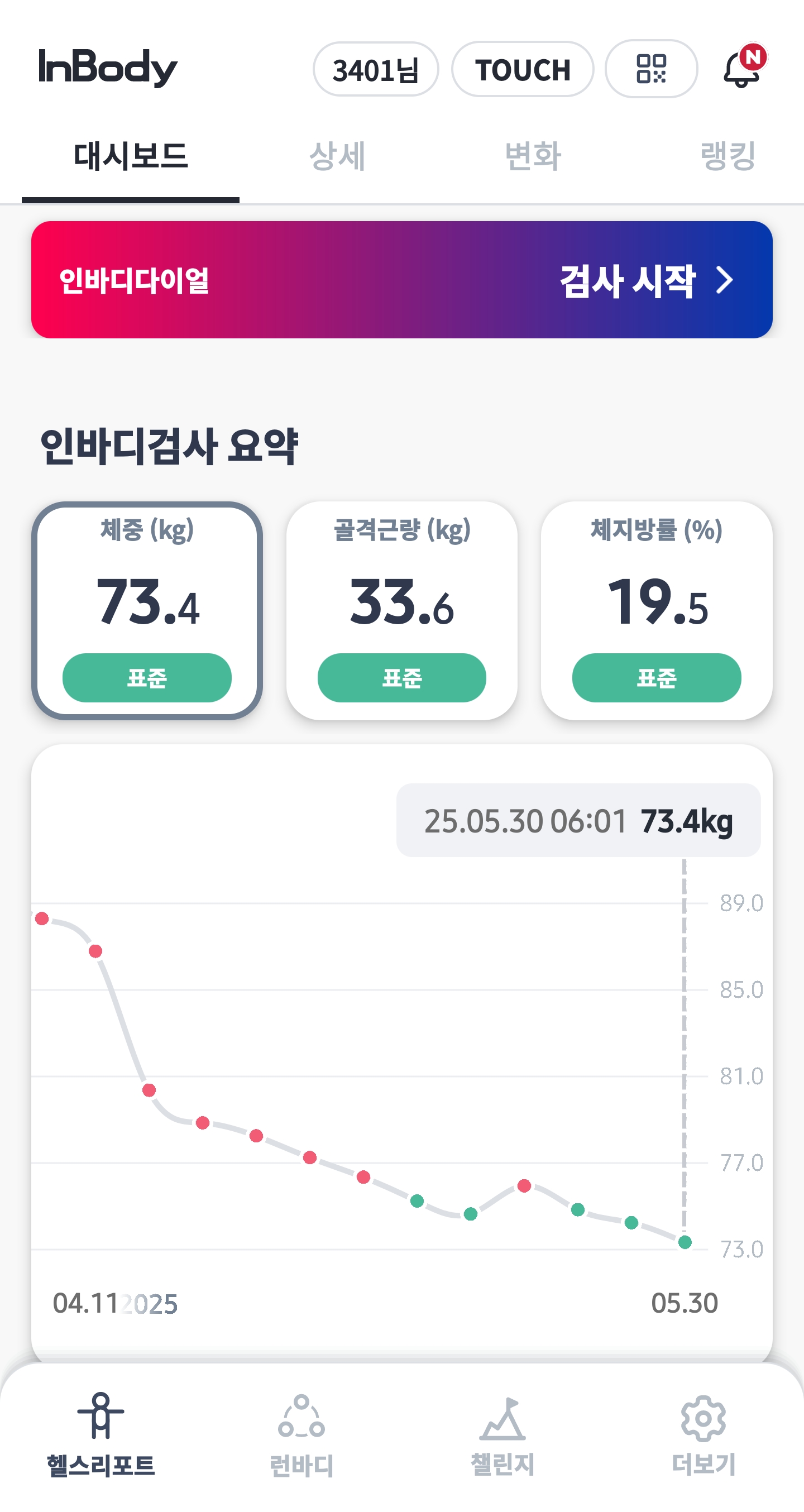Screen dimensions: 804x1512
Task: Switch to the 랭킹 tab
Action: [x=728, y=156]
